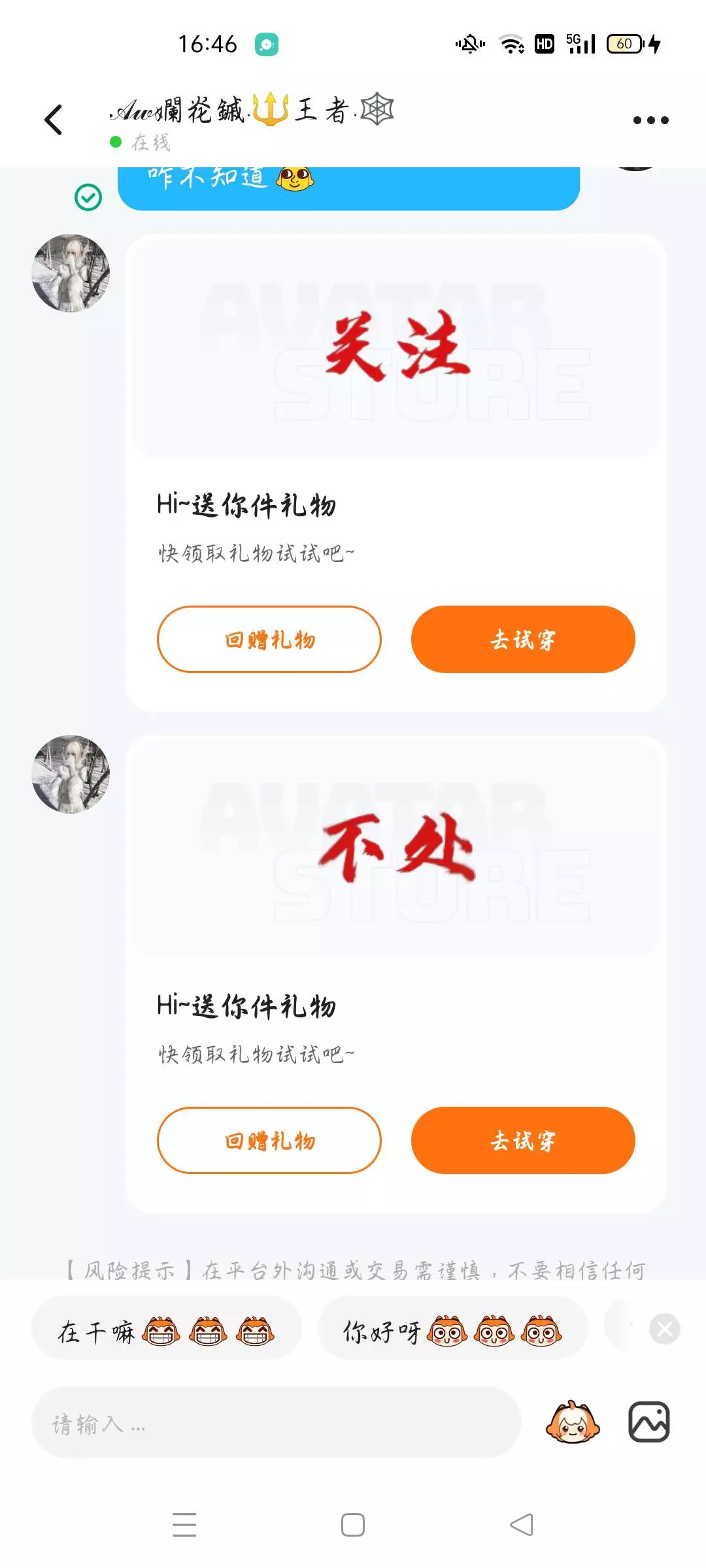Open the image gallery to send a picture
The height and width of the screenshot is (1568, 706).
pyautogui.click(x=649, y=1422)
